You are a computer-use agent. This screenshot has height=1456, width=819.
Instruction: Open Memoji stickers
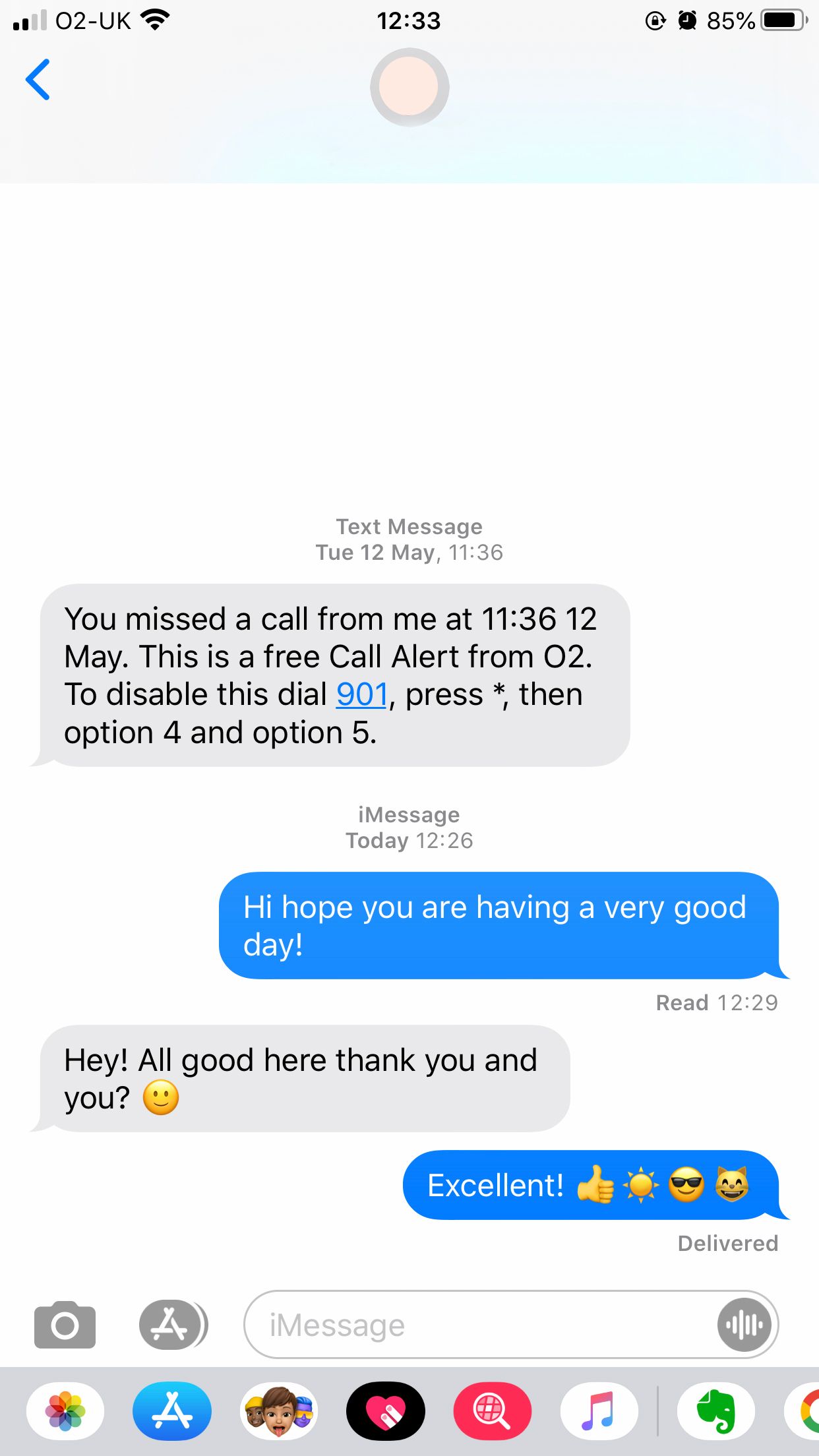click(279, 1411)
